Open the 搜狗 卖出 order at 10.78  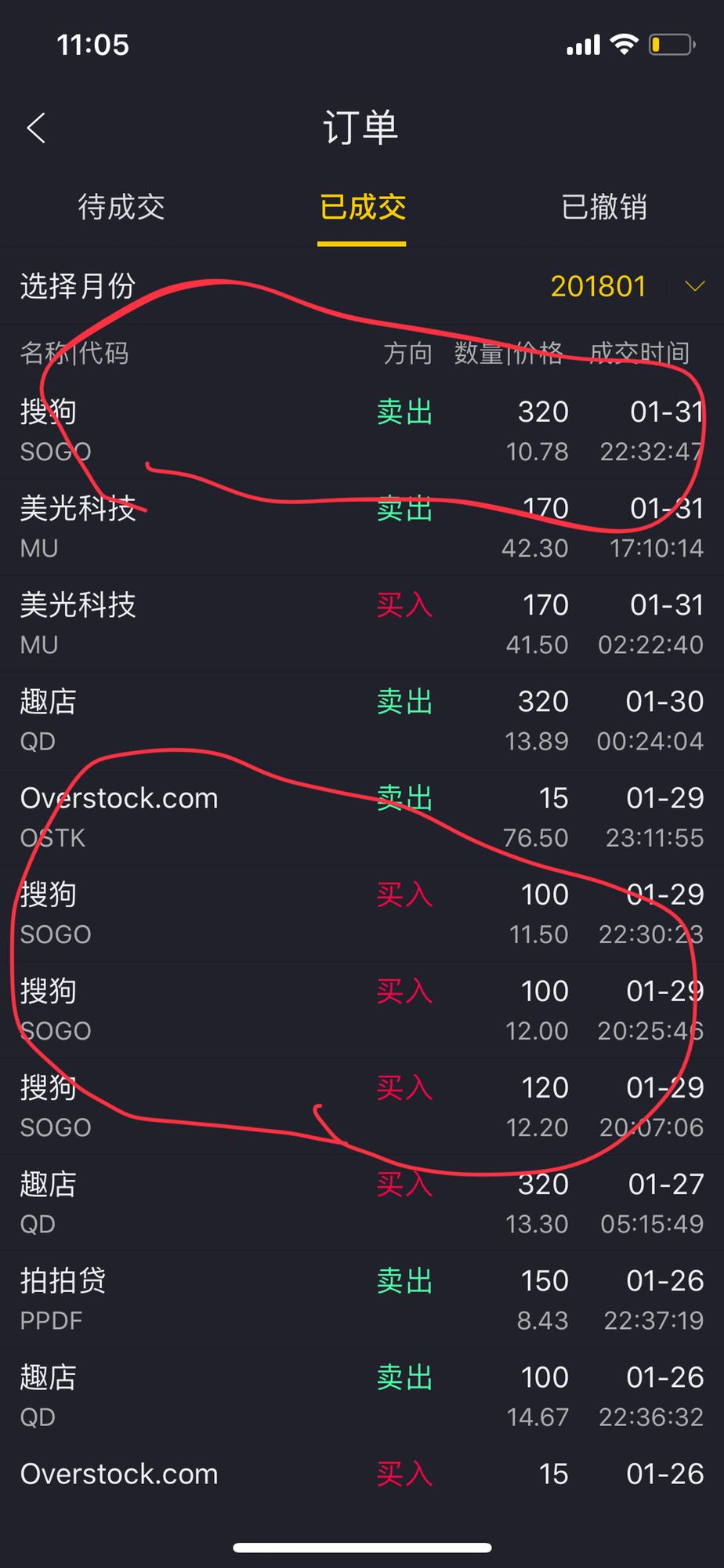pyautogui.click(x=362, y=430)
